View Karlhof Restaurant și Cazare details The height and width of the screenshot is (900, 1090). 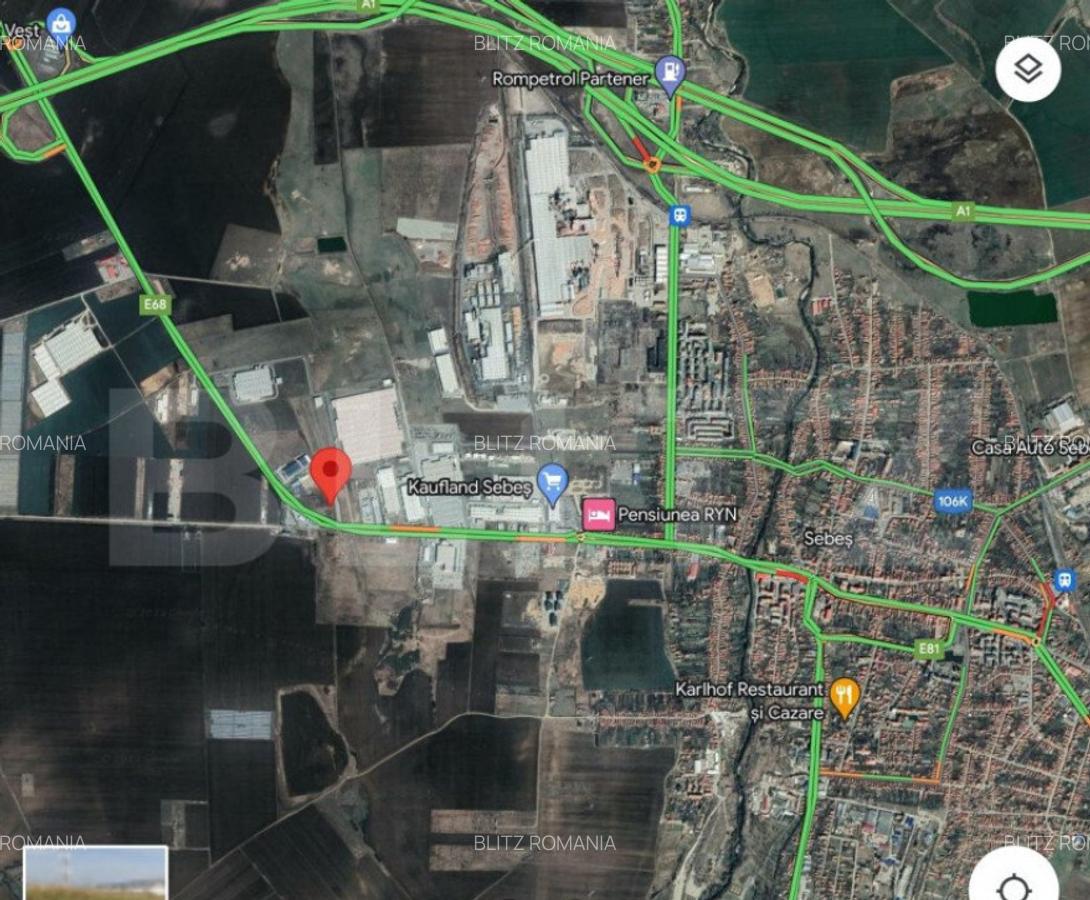pyautogui.click(x=845, y=697)
